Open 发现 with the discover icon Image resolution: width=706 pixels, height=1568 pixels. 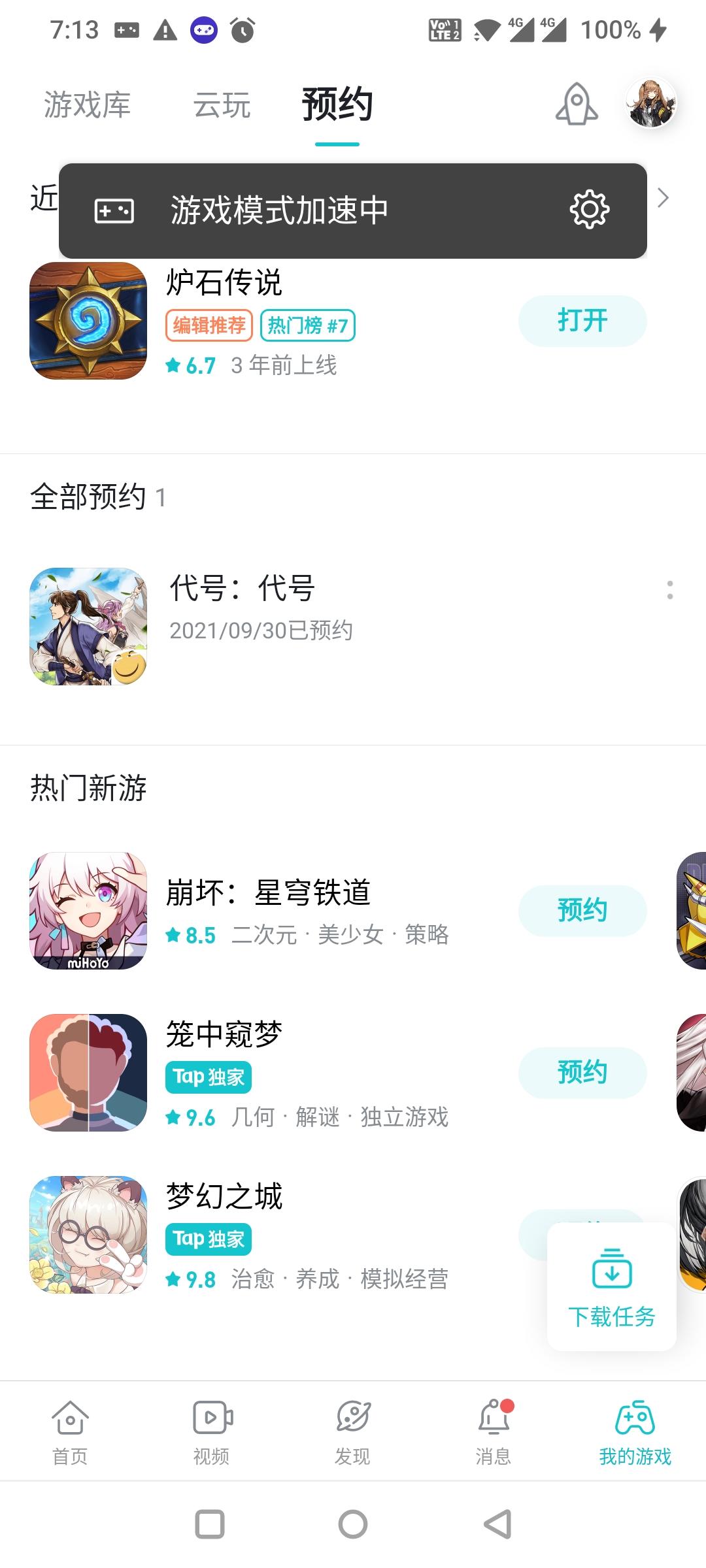[x=353, y=1428]
